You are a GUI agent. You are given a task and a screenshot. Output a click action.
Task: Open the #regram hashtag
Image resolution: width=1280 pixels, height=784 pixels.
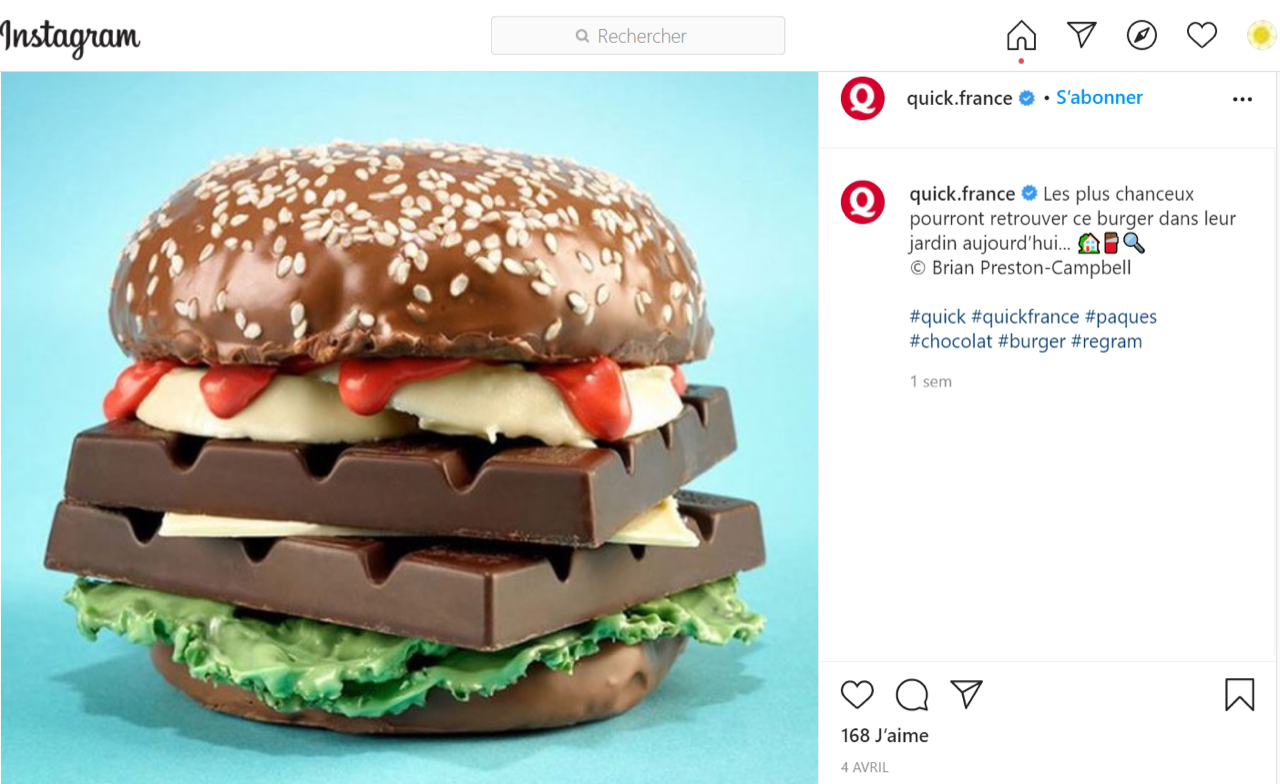click(1106, 341)
